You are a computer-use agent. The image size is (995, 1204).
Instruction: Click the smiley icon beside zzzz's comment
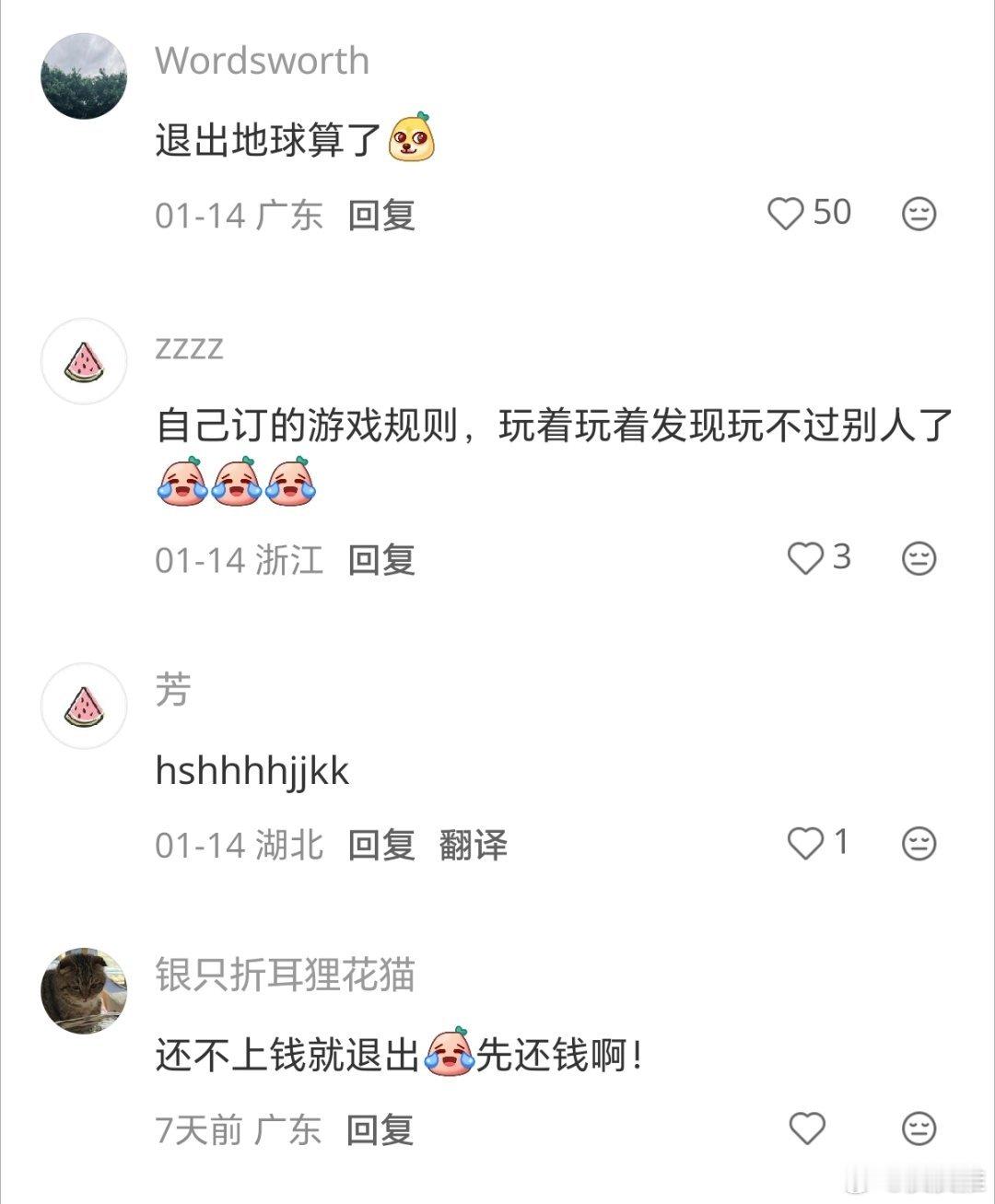(917, 556)
